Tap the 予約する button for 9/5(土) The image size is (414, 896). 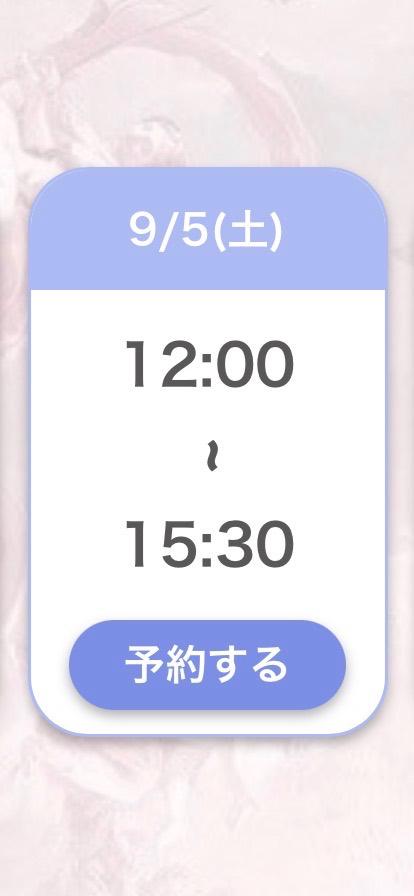(207, 665)
